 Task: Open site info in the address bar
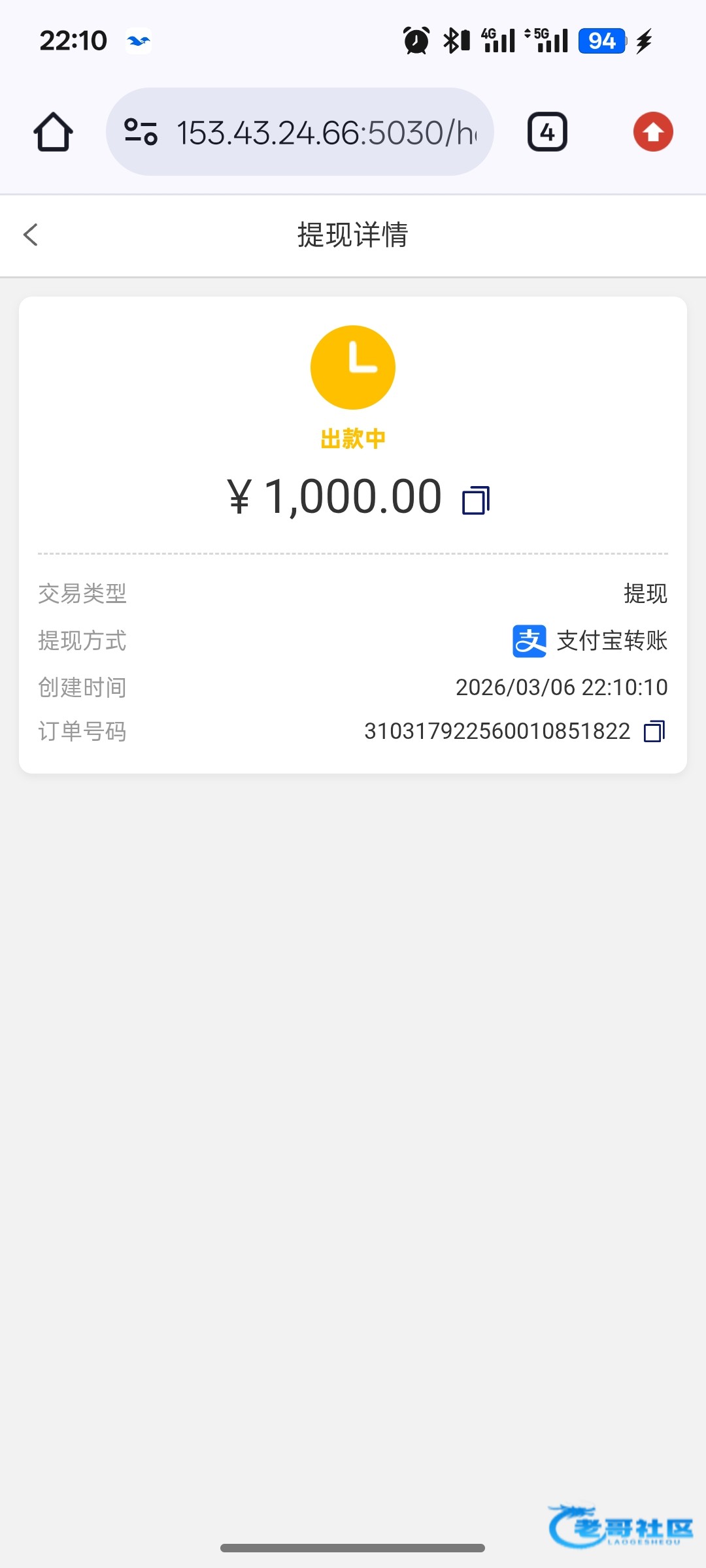click(x=141, y=132)
